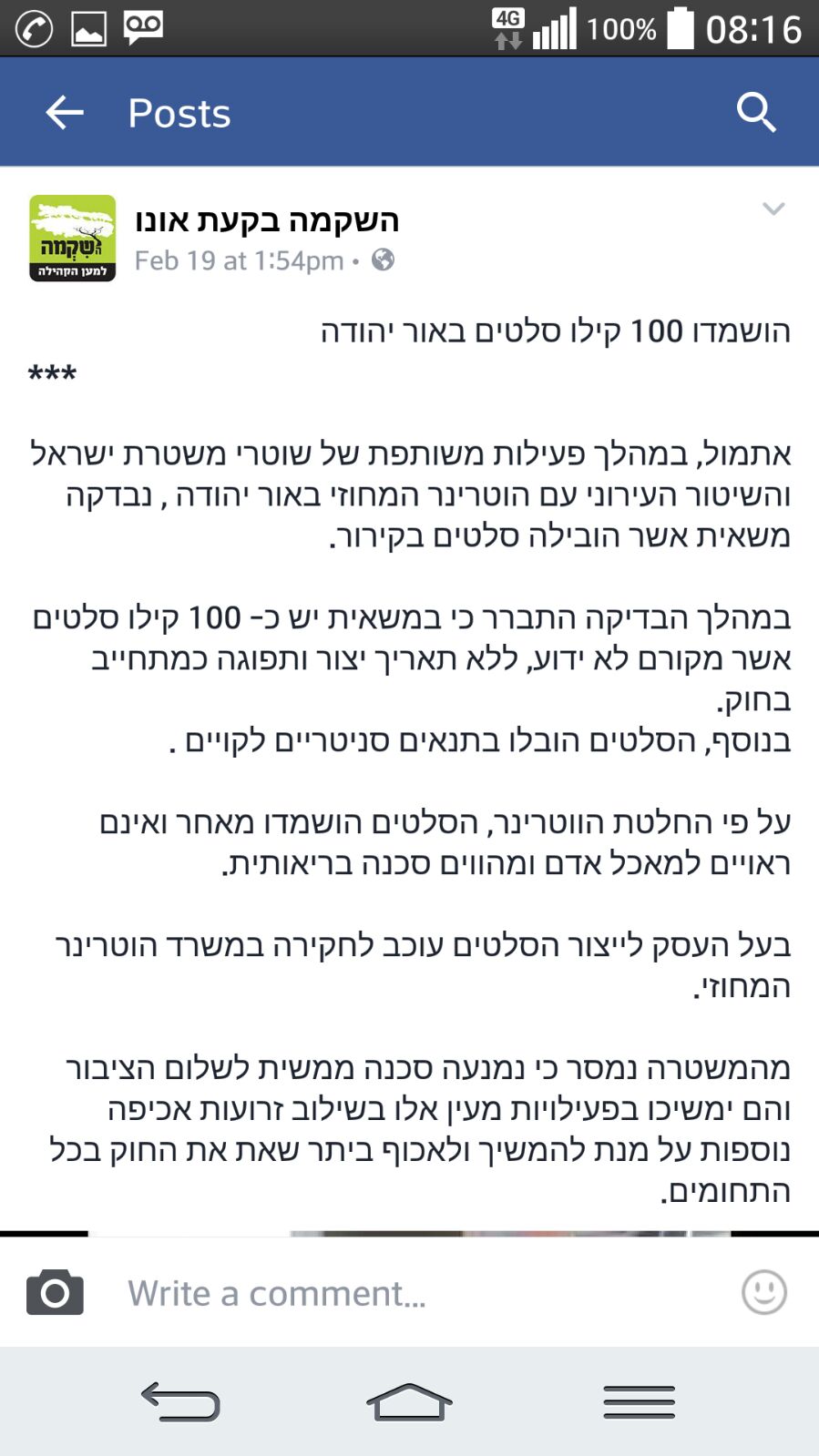Attach a photo with the camera icon
The width and height of the screenshot is (819, 1456).
(55, 1292)
